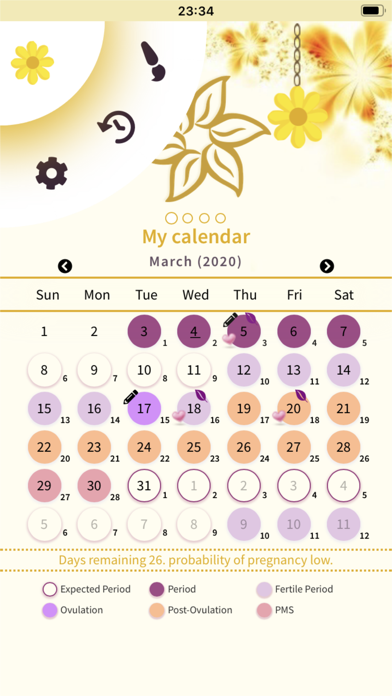This screenshot has height=696, width=392.
Task: Select March 25 on the calendar
Action: click(x=194, y=447)
